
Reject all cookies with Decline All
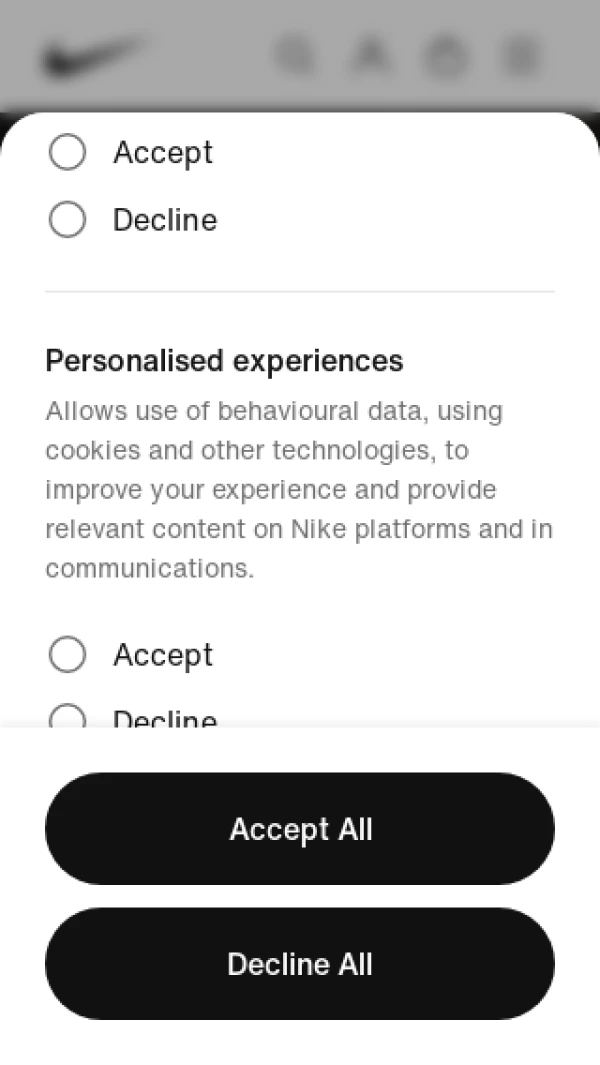tap(300, 964)
